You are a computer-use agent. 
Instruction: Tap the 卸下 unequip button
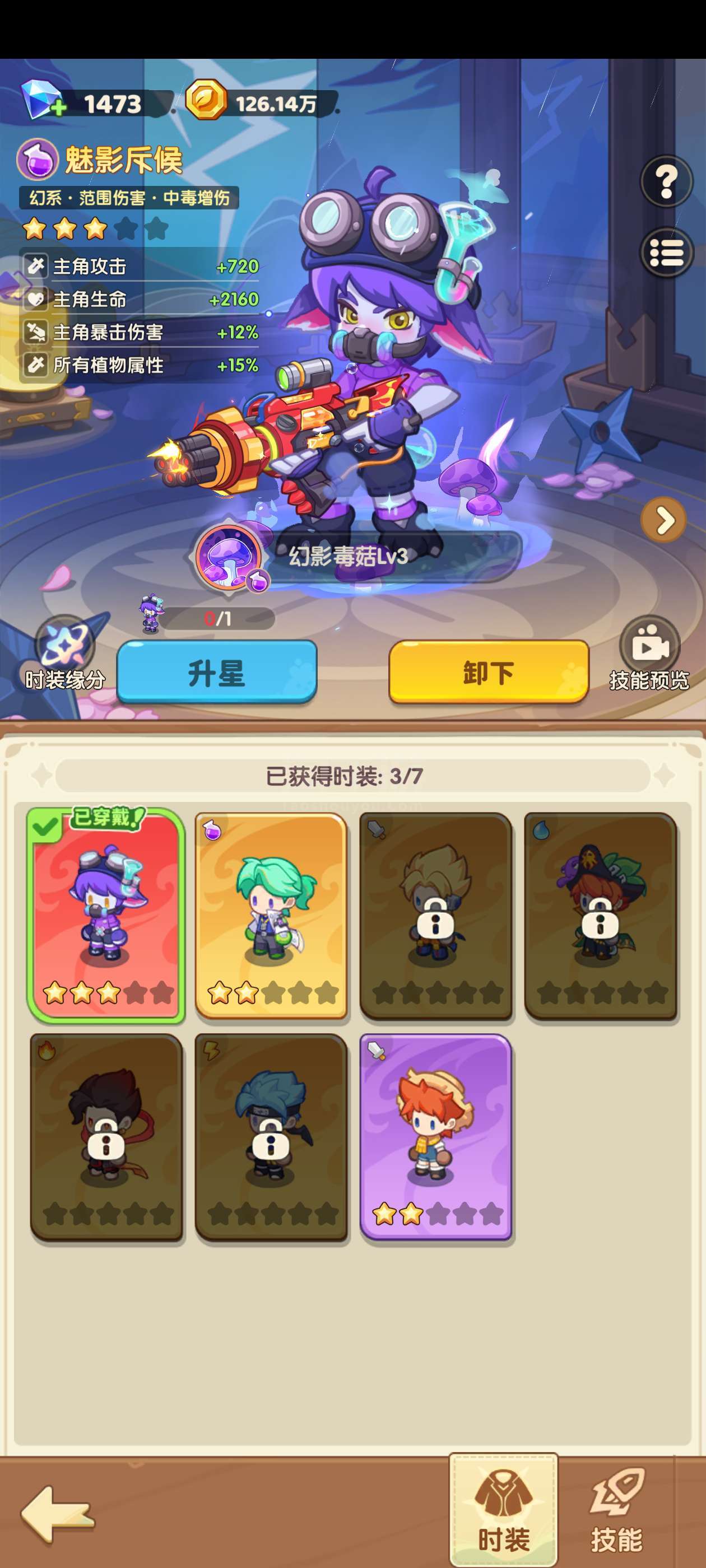click(x=489, y=673)
